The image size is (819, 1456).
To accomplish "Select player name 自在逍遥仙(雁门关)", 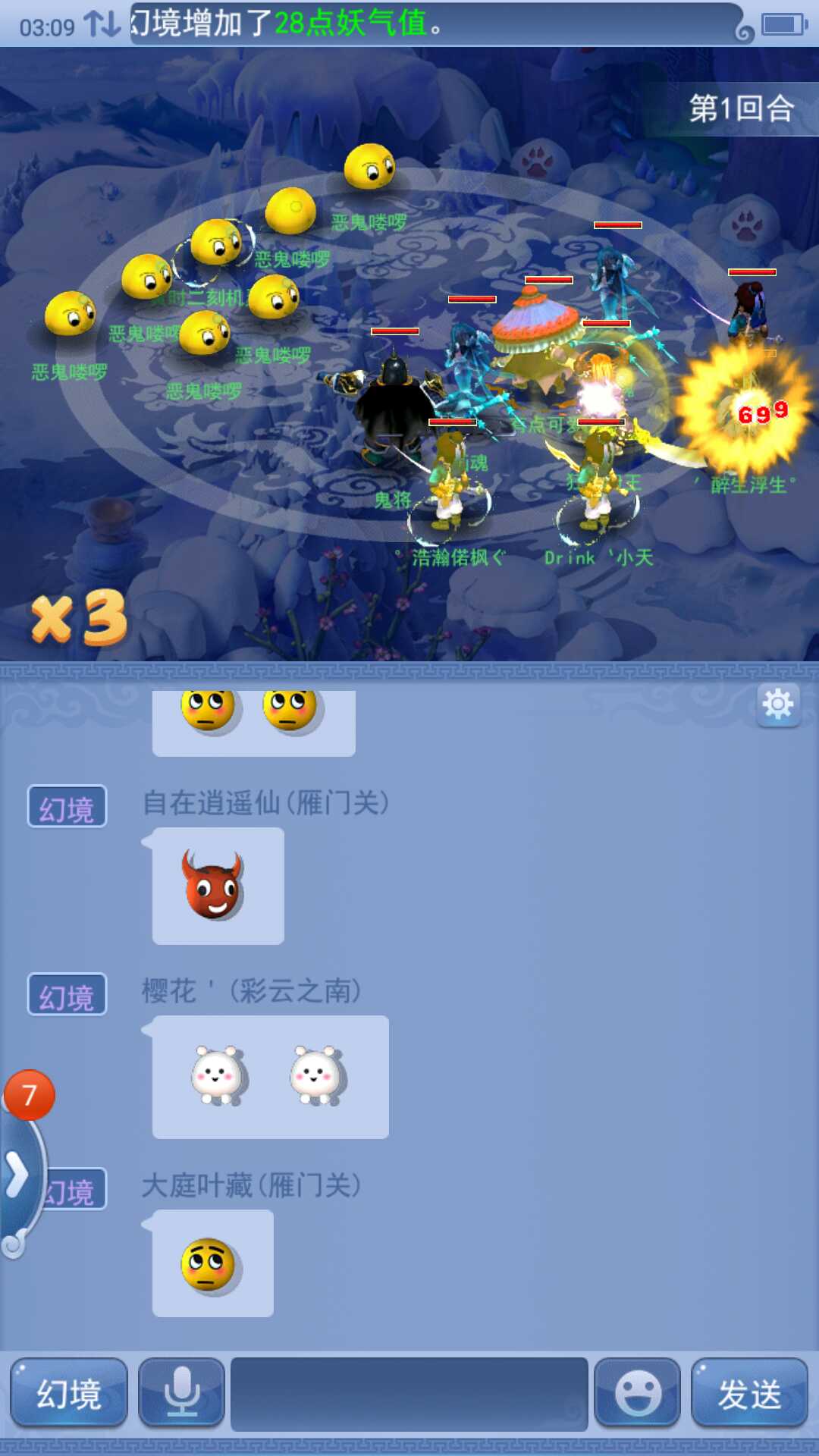I will [265, 802].
